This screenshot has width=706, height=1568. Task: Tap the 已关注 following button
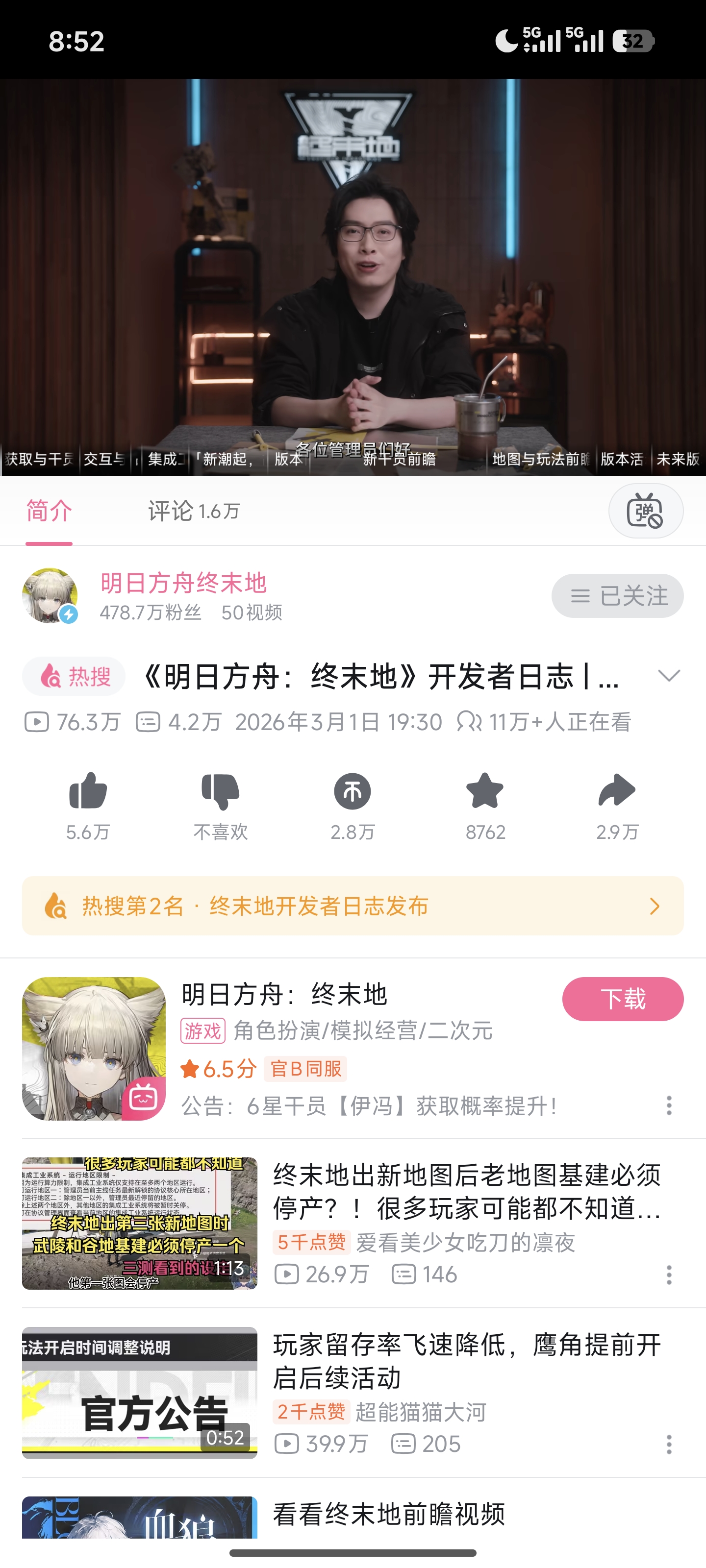[x=617, y=596]
